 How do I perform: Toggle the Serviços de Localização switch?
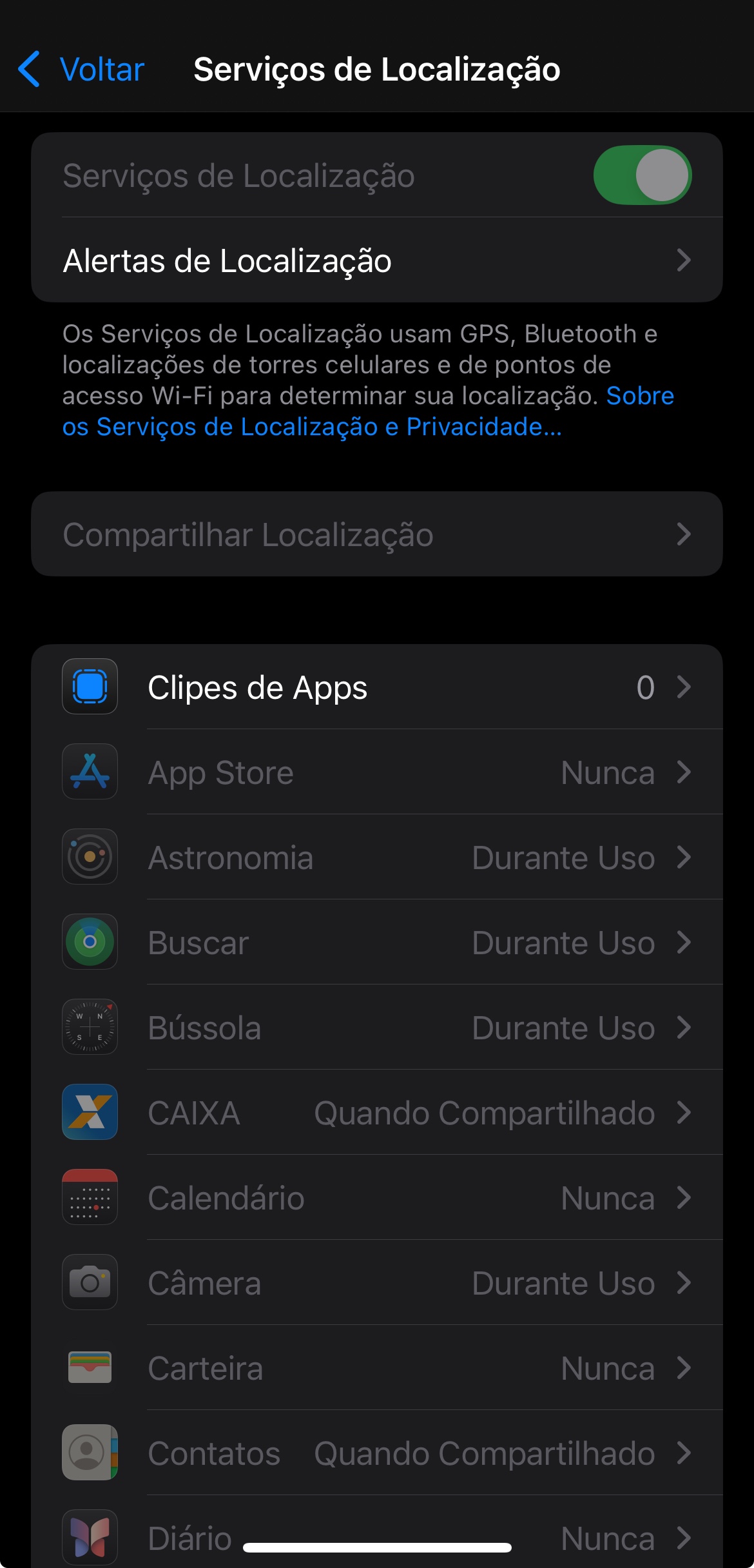[642, 175]
